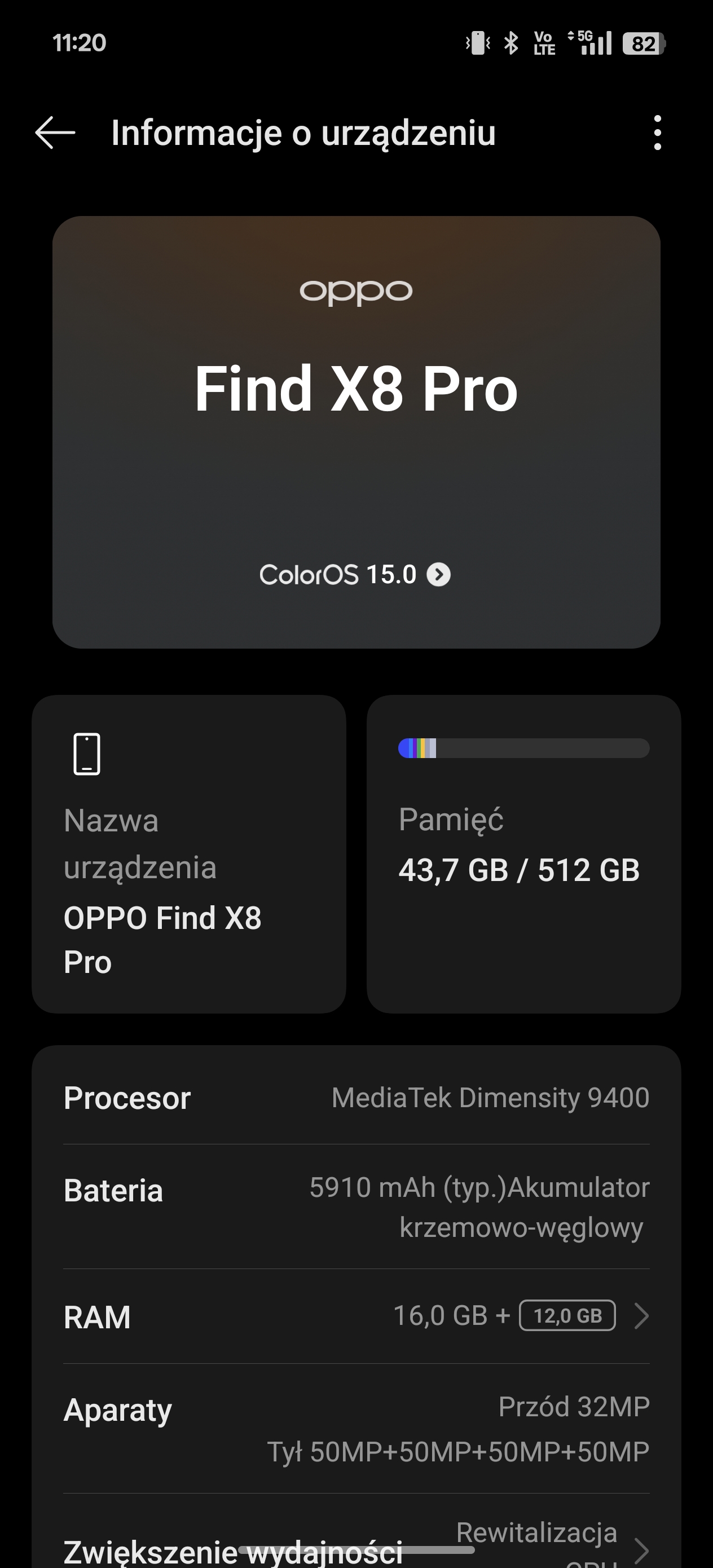Open the three-dot overflow menu
This screenshot has height=1568, width=713.
(657, 133)
